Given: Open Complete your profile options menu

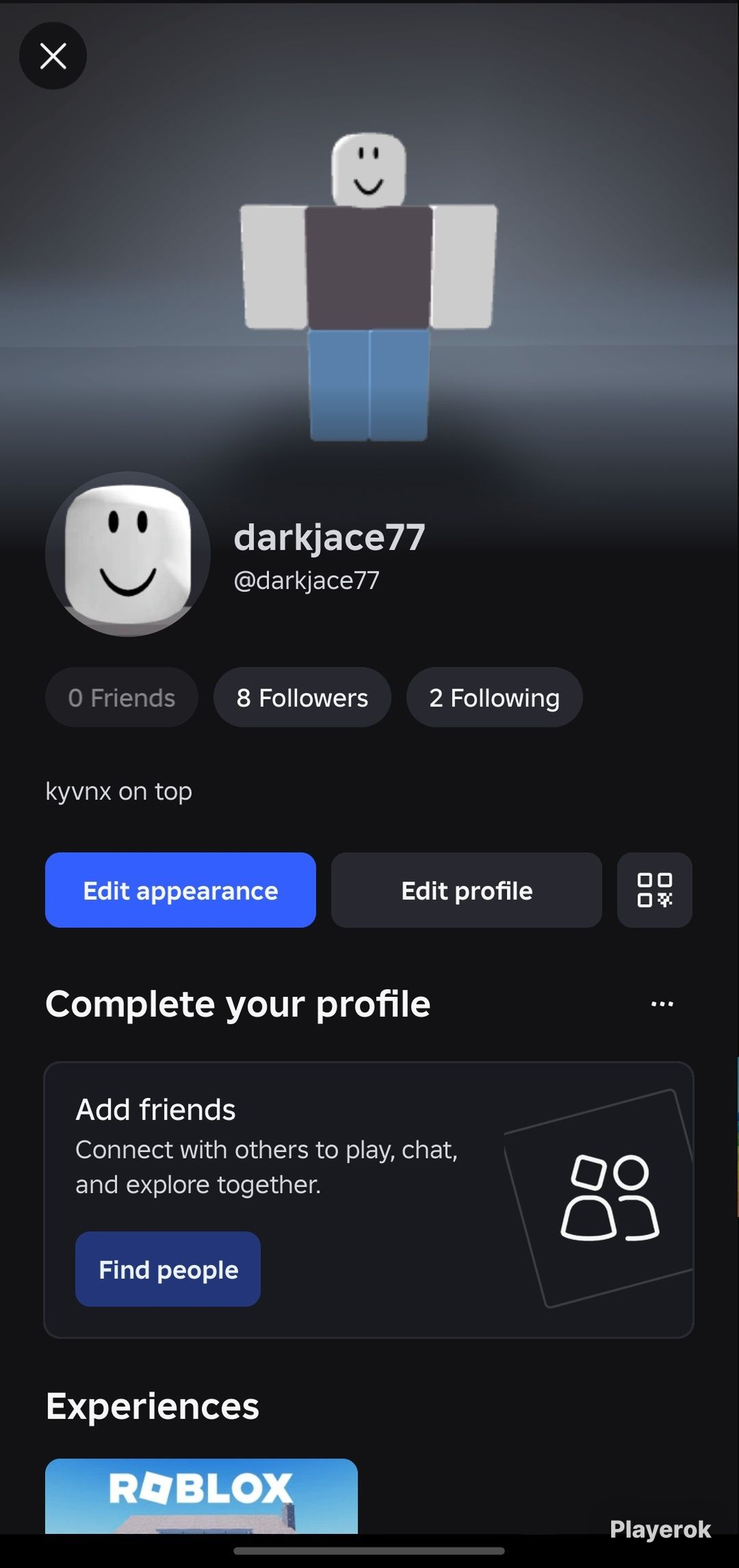Looking at the screenshot, I should click(x=662, y=1004).
